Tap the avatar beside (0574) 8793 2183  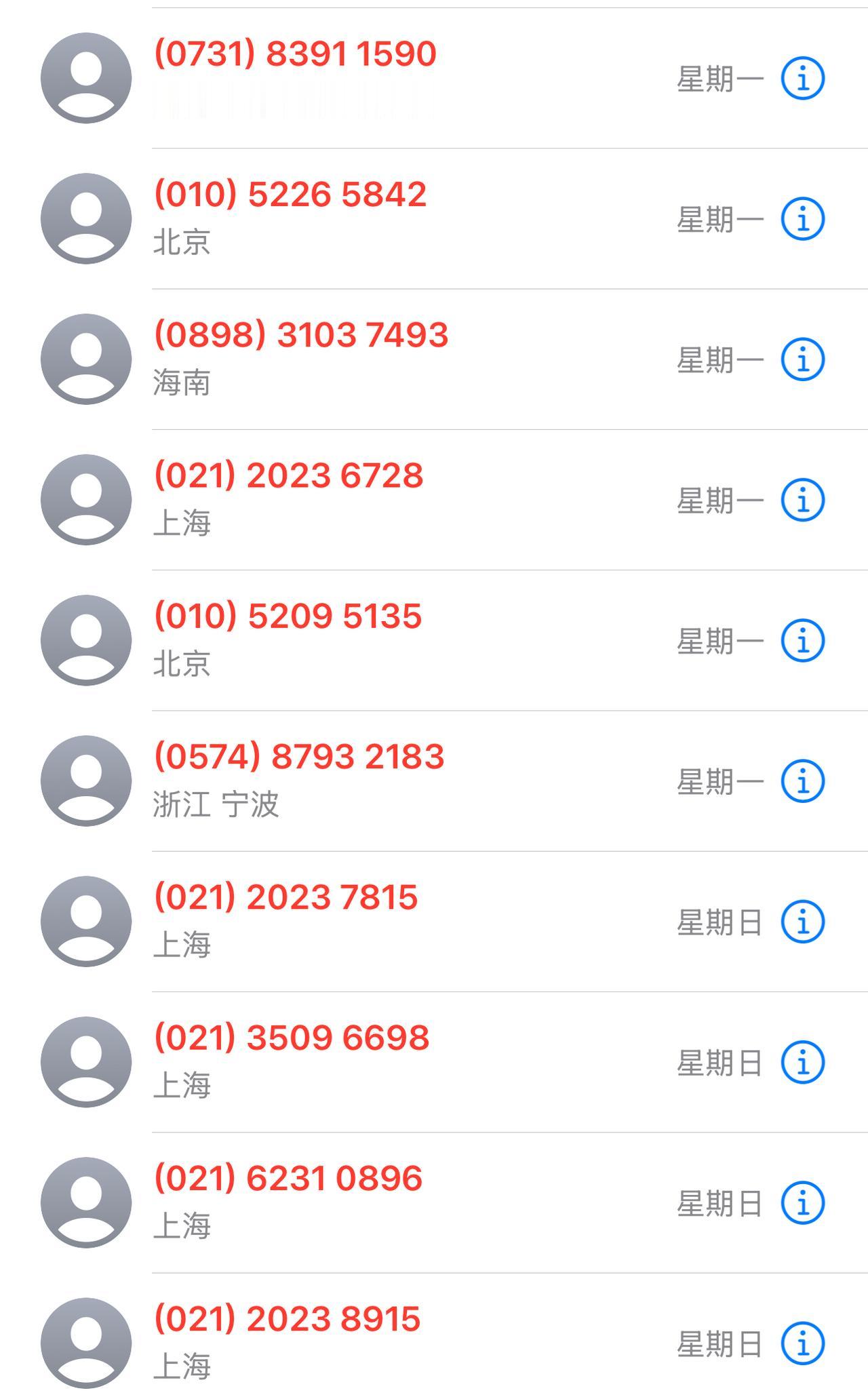[86, 781]
